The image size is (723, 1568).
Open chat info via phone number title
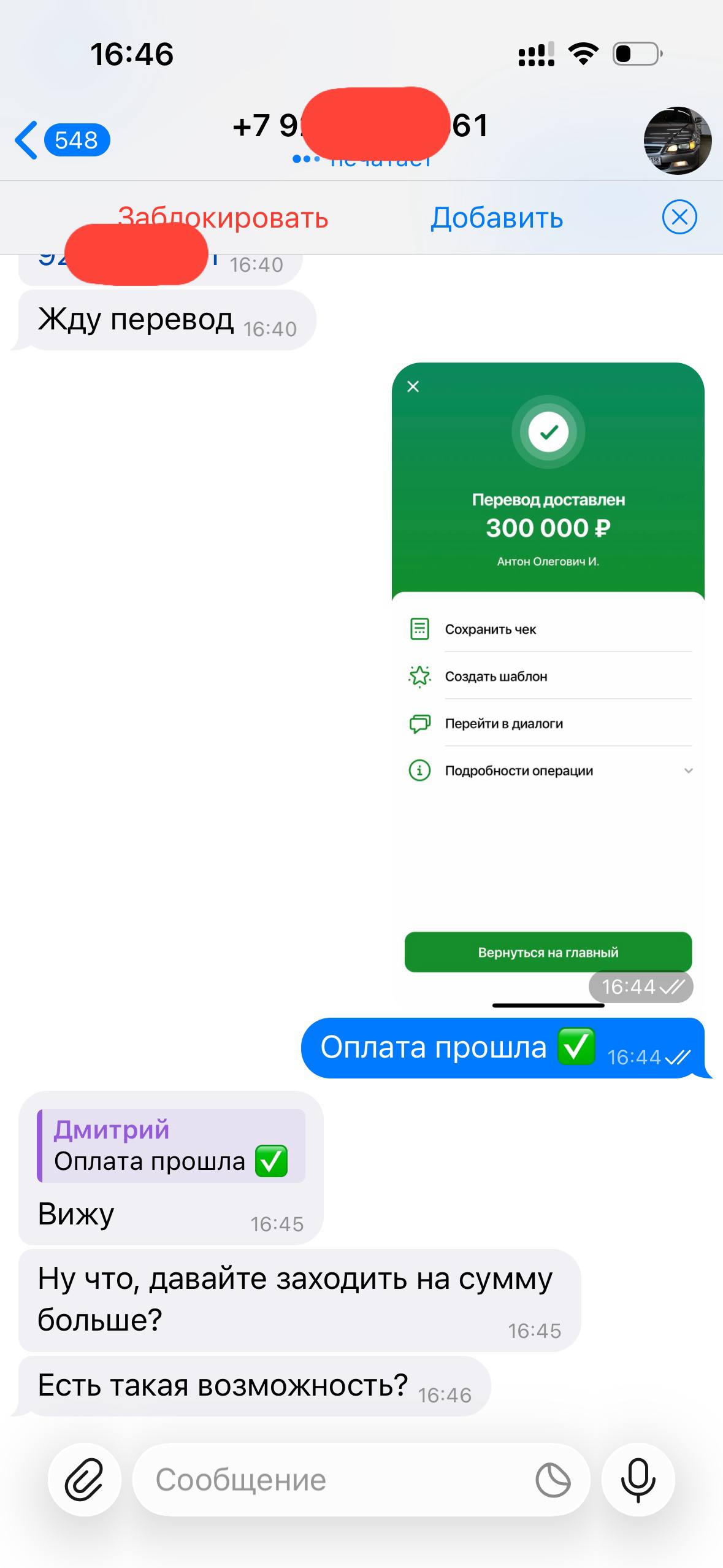[x=361, y=126]
